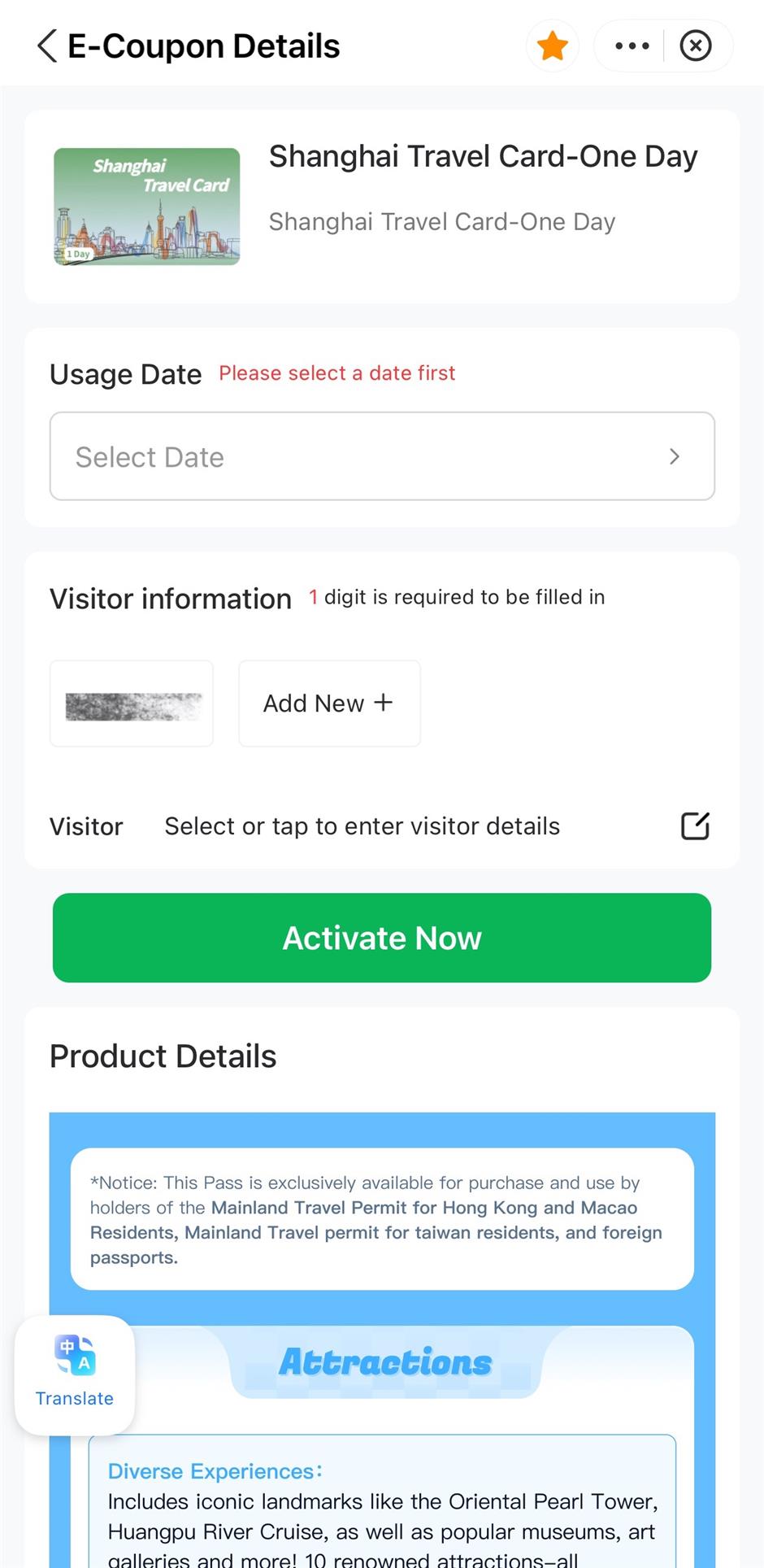Open the floating Translate button
Screen dimensions: 764x1568
coord(75,1374)
